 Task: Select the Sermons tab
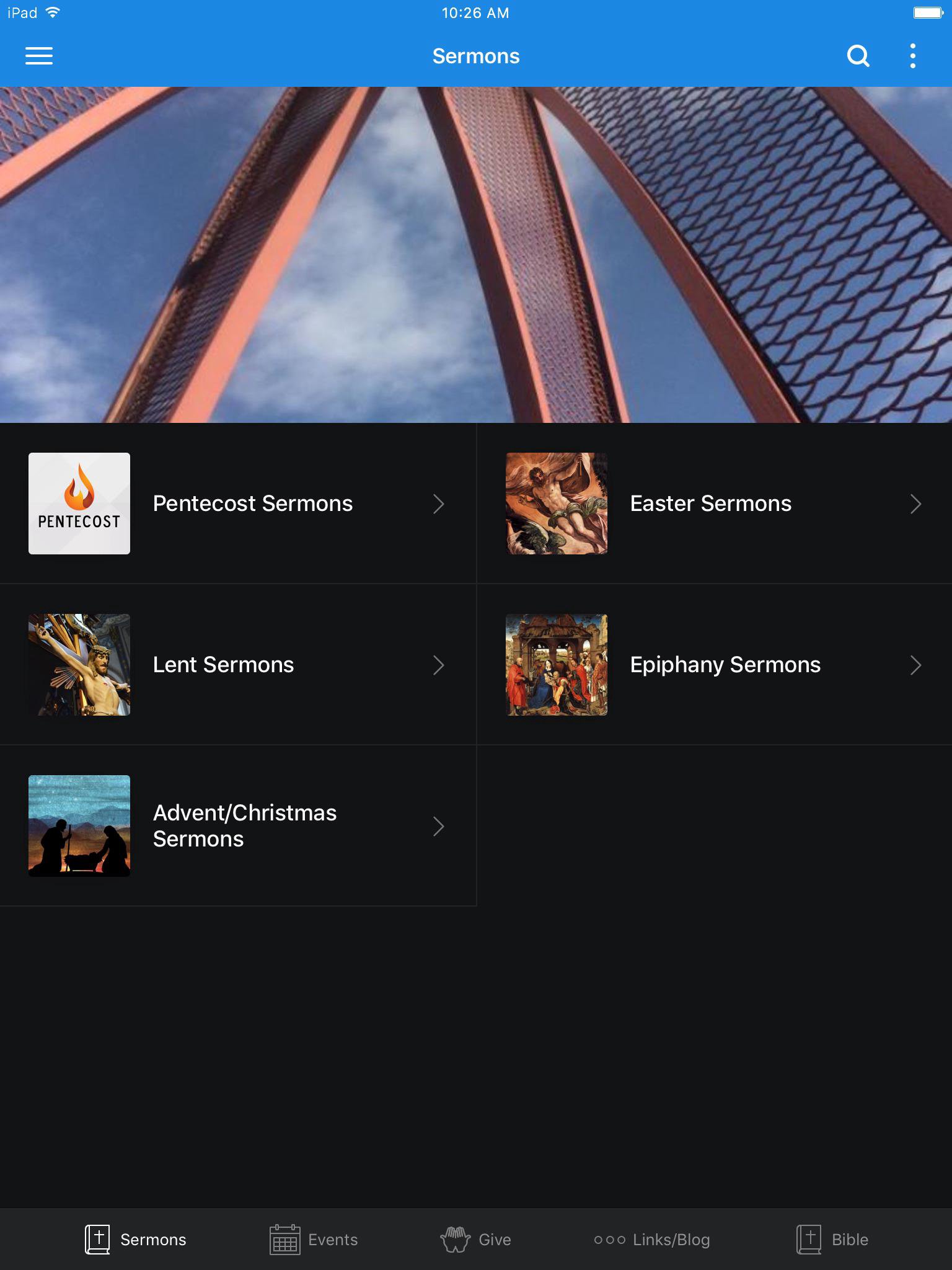(135, 1240)
